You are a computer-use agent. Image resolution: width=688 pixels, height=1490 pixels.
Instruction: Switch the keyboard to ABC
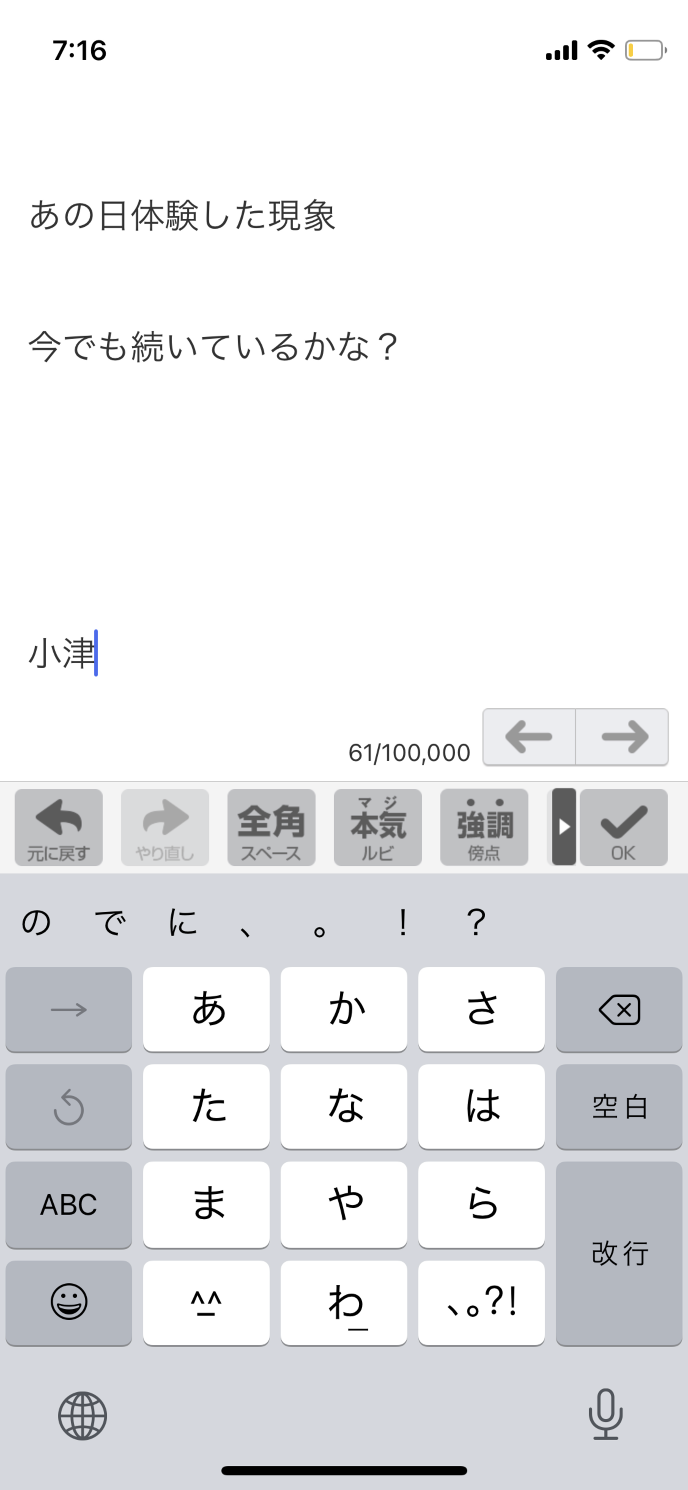click(x=68, y=1204)
